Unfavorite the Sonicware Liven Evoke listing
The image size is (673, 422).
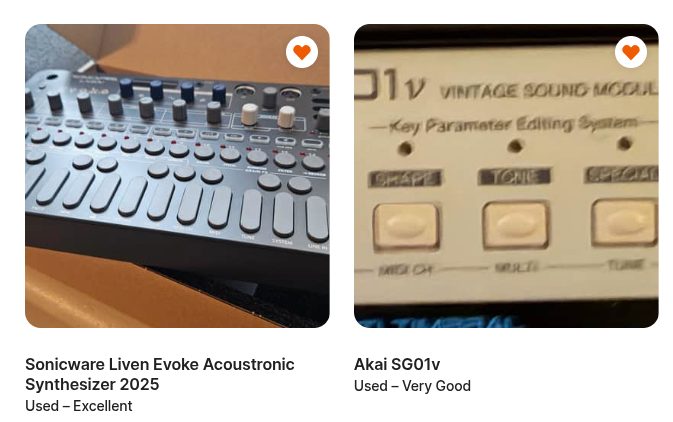302,52
